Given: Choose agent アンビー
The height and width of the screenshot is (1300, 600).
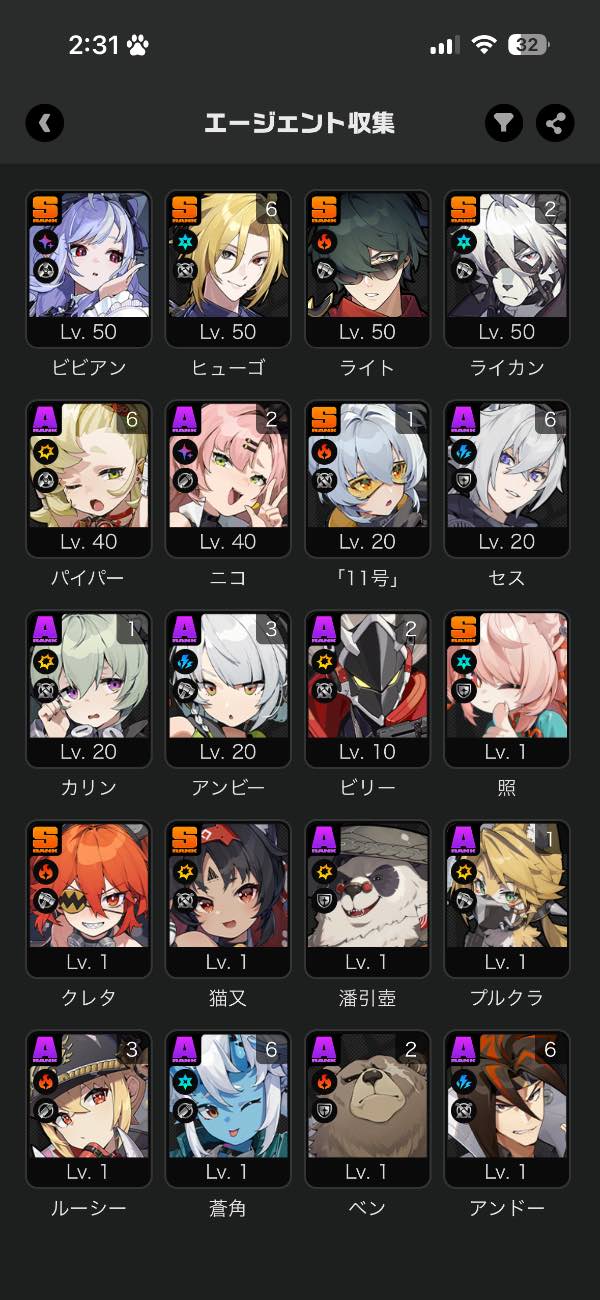Looking at the screenshot, I should [228, 688].
